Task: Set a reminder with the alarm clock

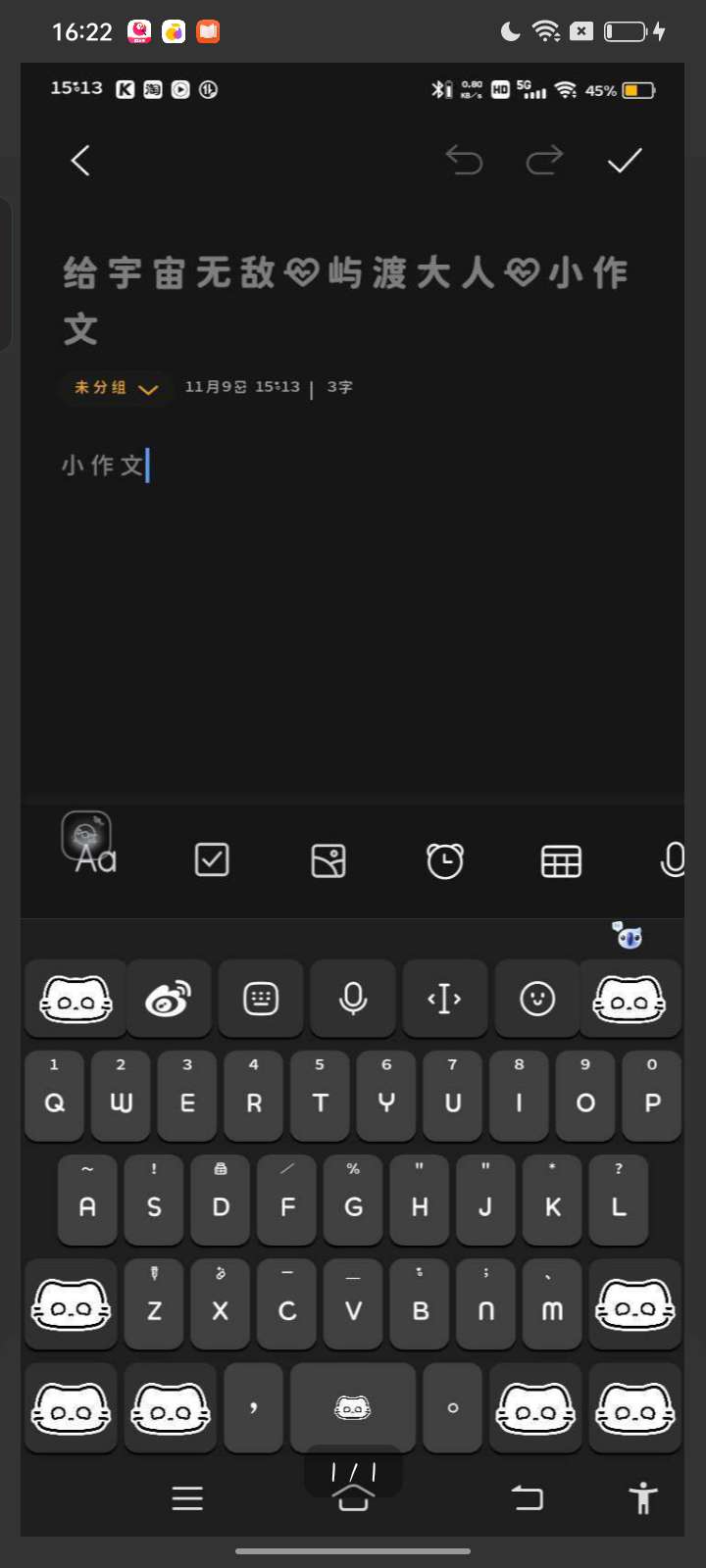Action: pyautogui.click(x=445, y=859)
